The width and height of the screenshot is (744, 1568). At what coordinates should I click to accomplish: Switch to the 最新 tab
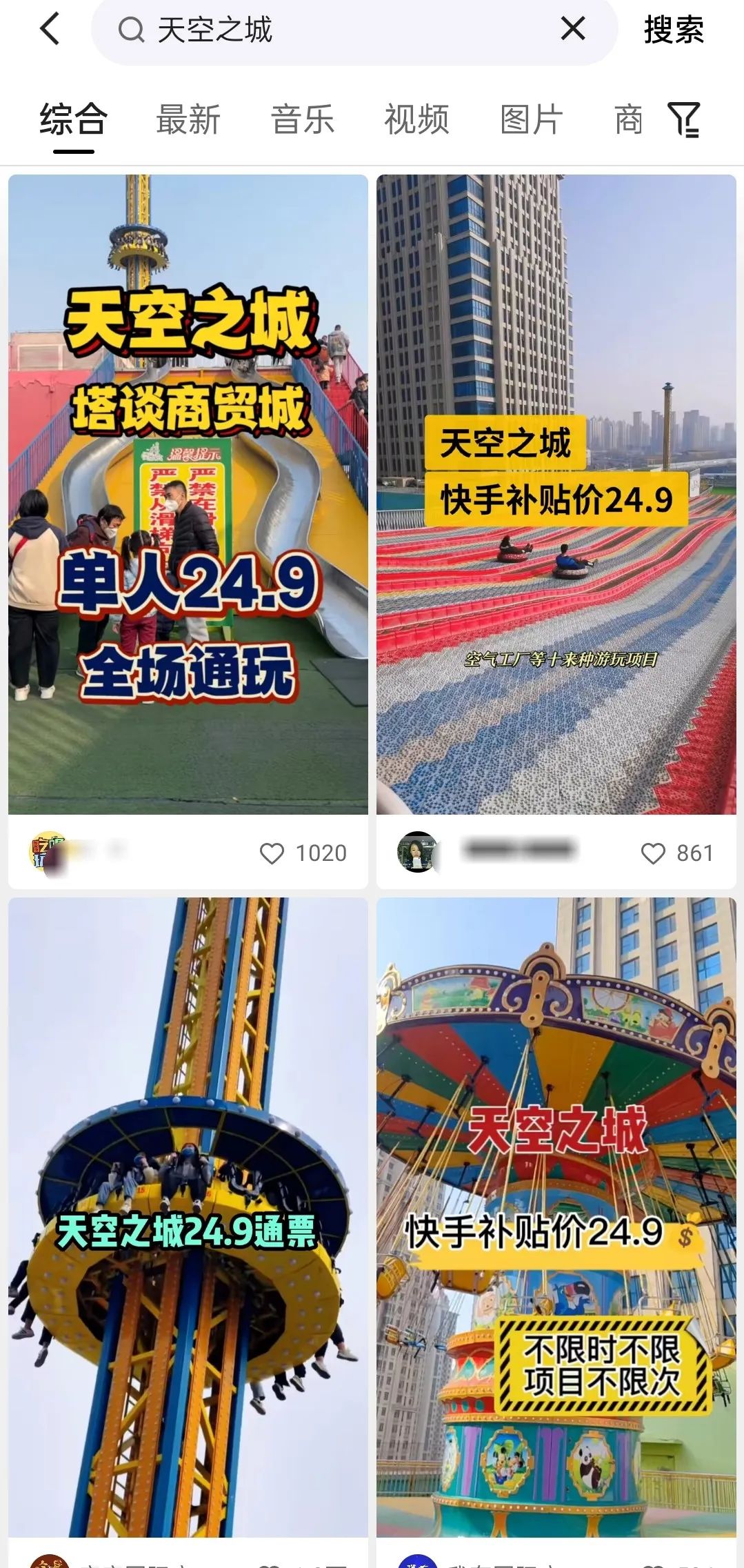click(188, 120)
